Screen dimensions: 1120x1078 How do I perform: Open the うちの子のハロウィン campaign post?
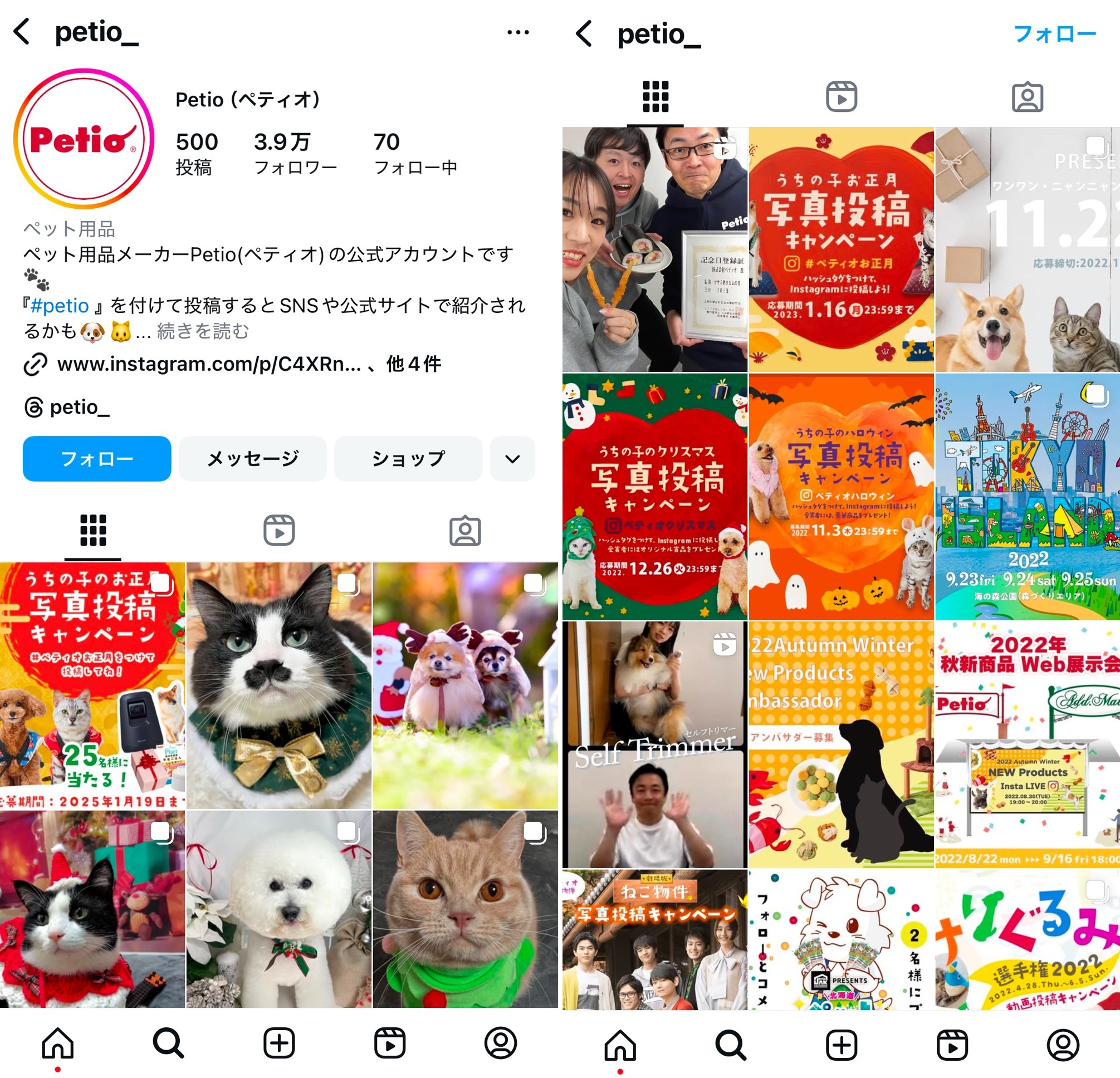pos(840,497)
